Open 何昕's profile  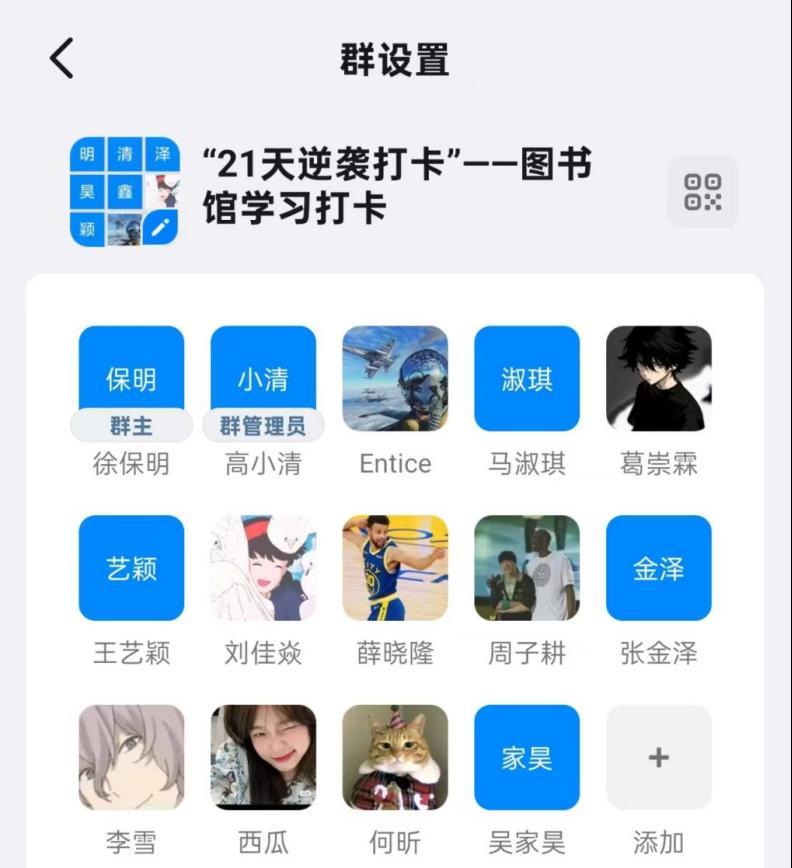[395, 757]
